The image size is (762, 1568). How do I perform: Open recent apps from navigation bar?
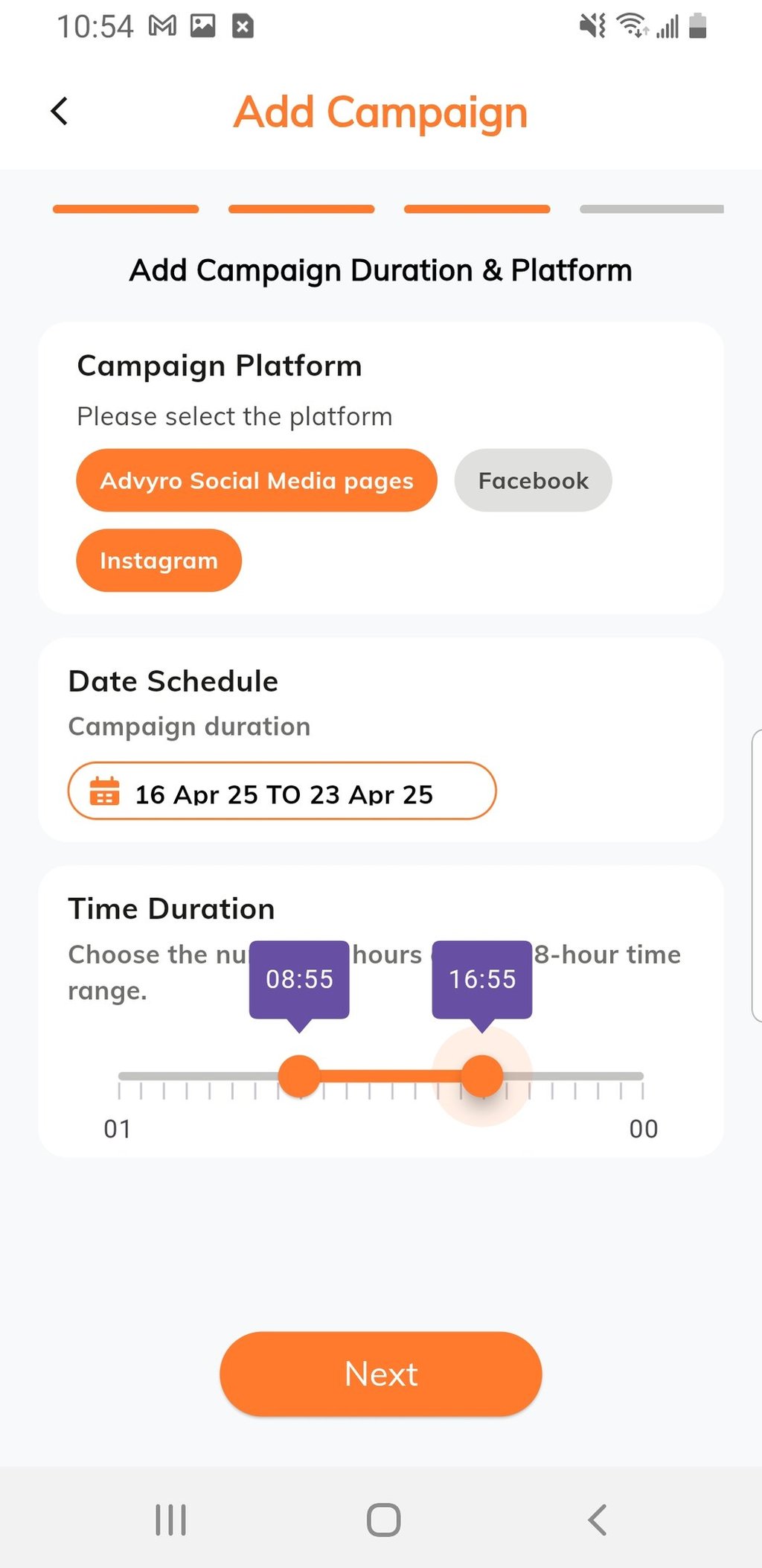pyautogui.click(x=170, y=1520)
